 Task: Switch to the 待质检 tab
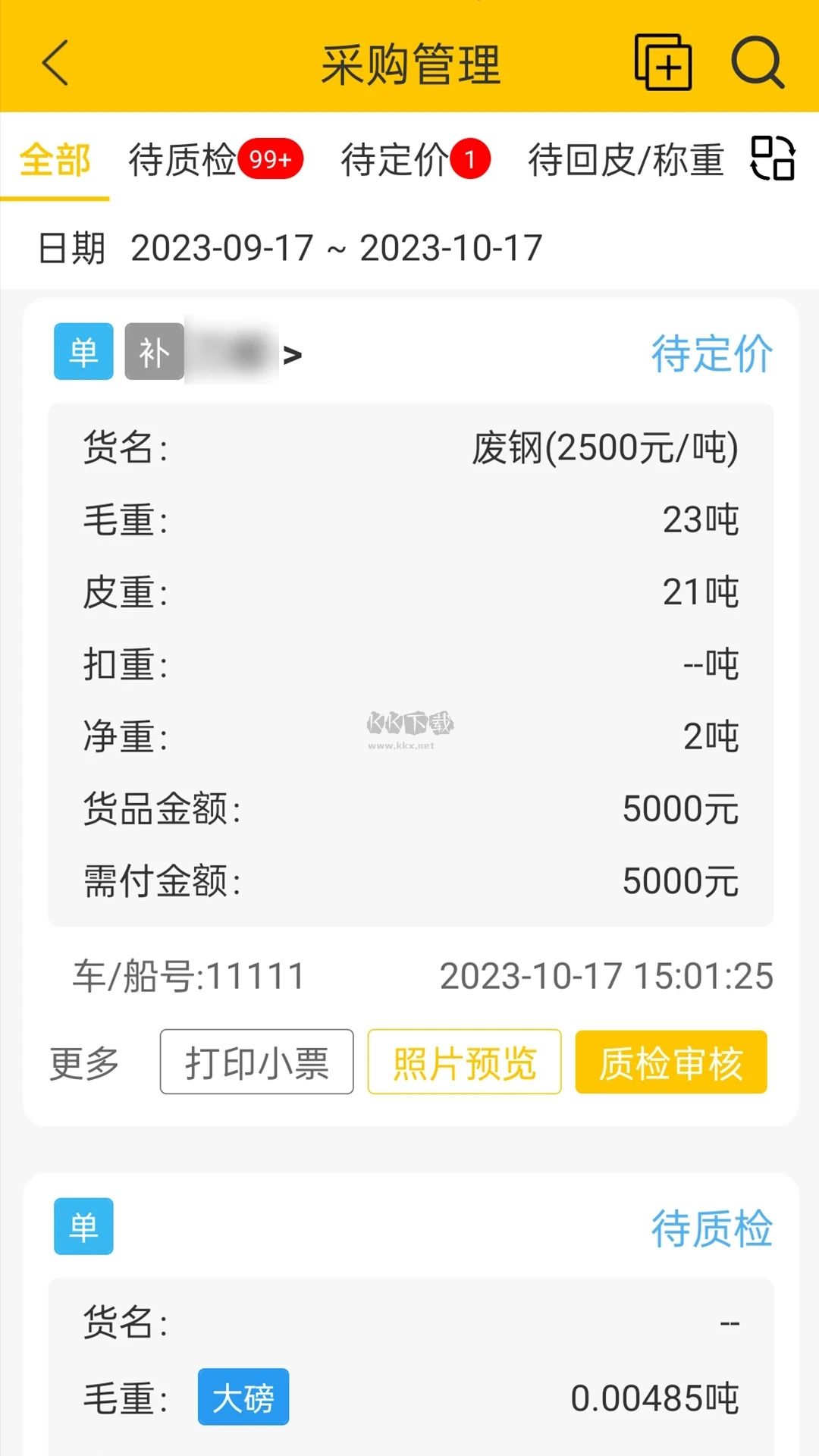[180, 160]
